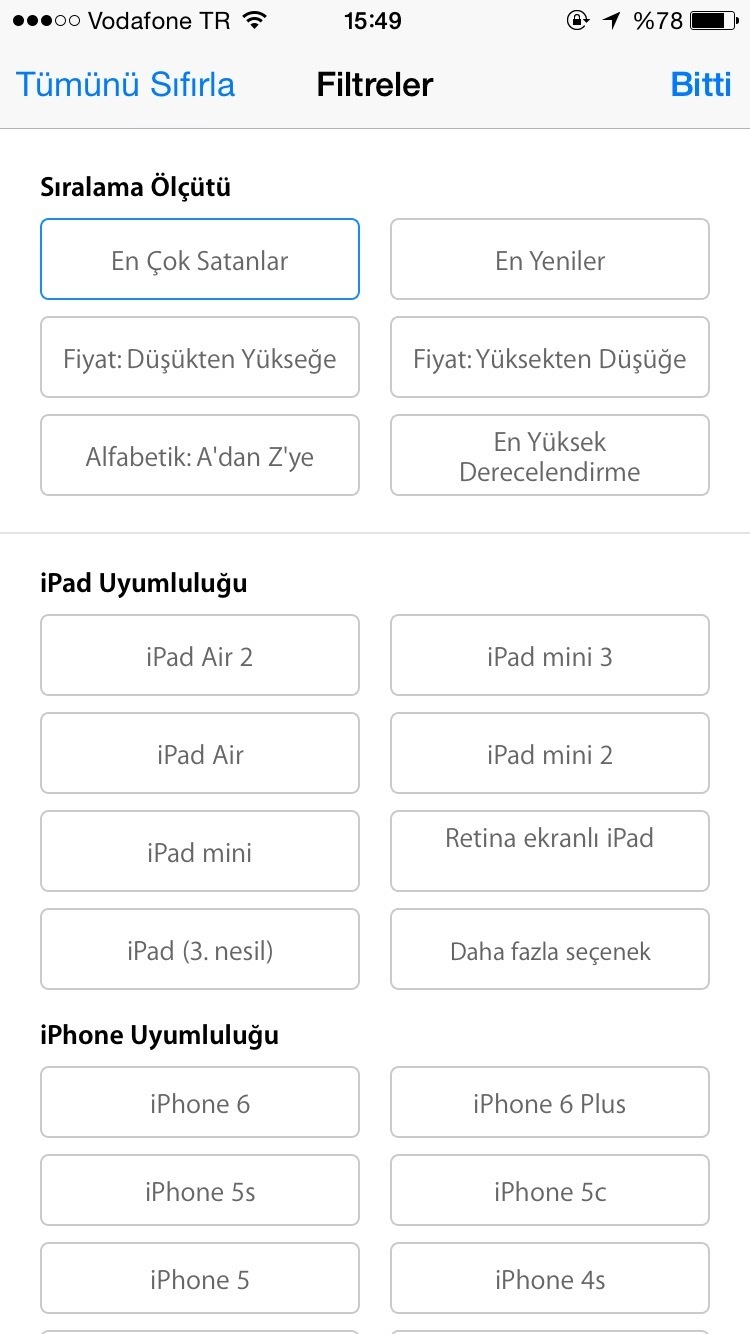Choose Fiyat: Yüksekten Düşüğe sorting

click(550, 358)
